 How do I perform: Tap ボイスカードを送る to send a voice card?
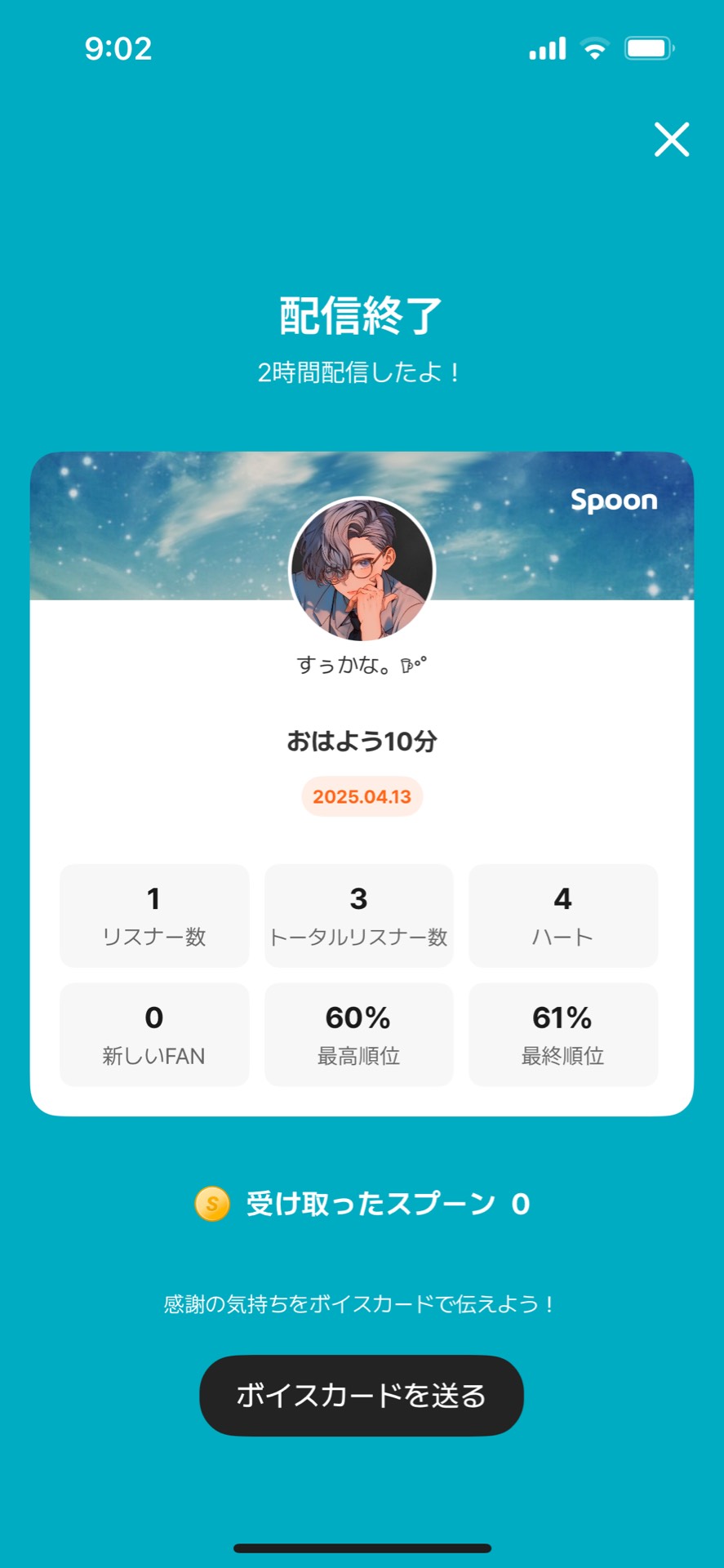coord(361,1395)
